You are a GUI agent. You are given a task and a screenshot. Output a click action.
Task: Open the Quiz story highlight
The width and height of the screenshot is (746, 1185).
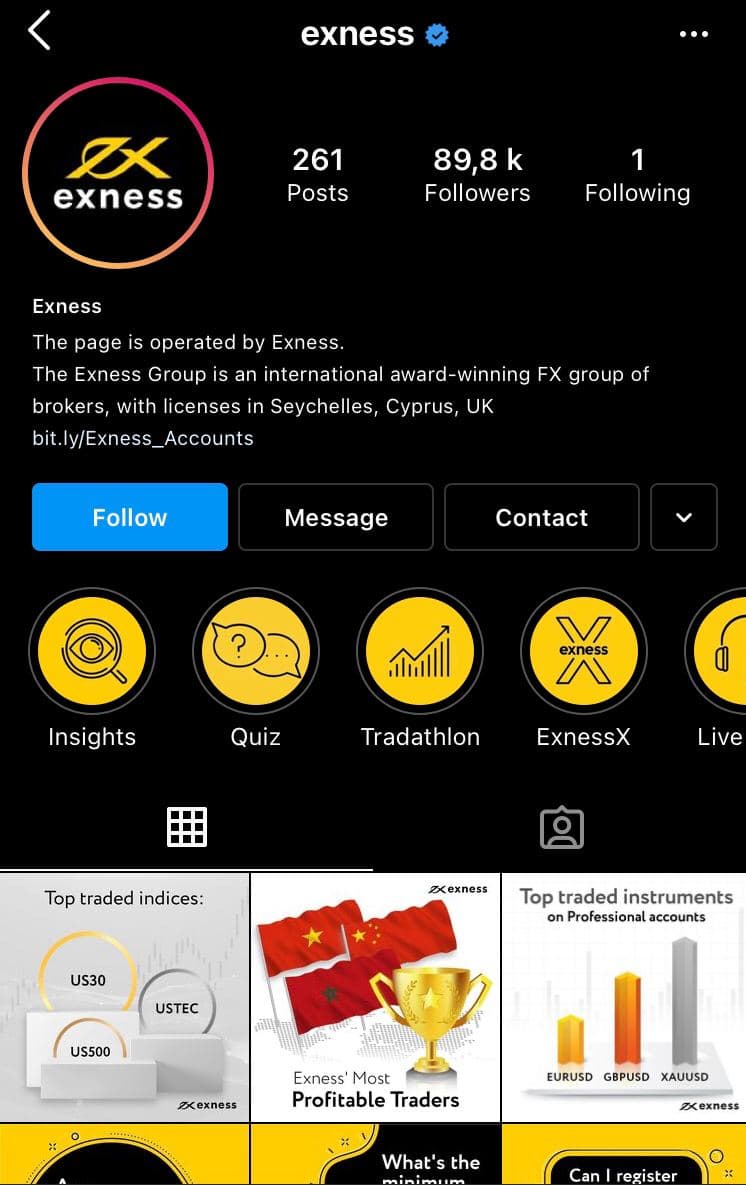click(x=256, y=651)
